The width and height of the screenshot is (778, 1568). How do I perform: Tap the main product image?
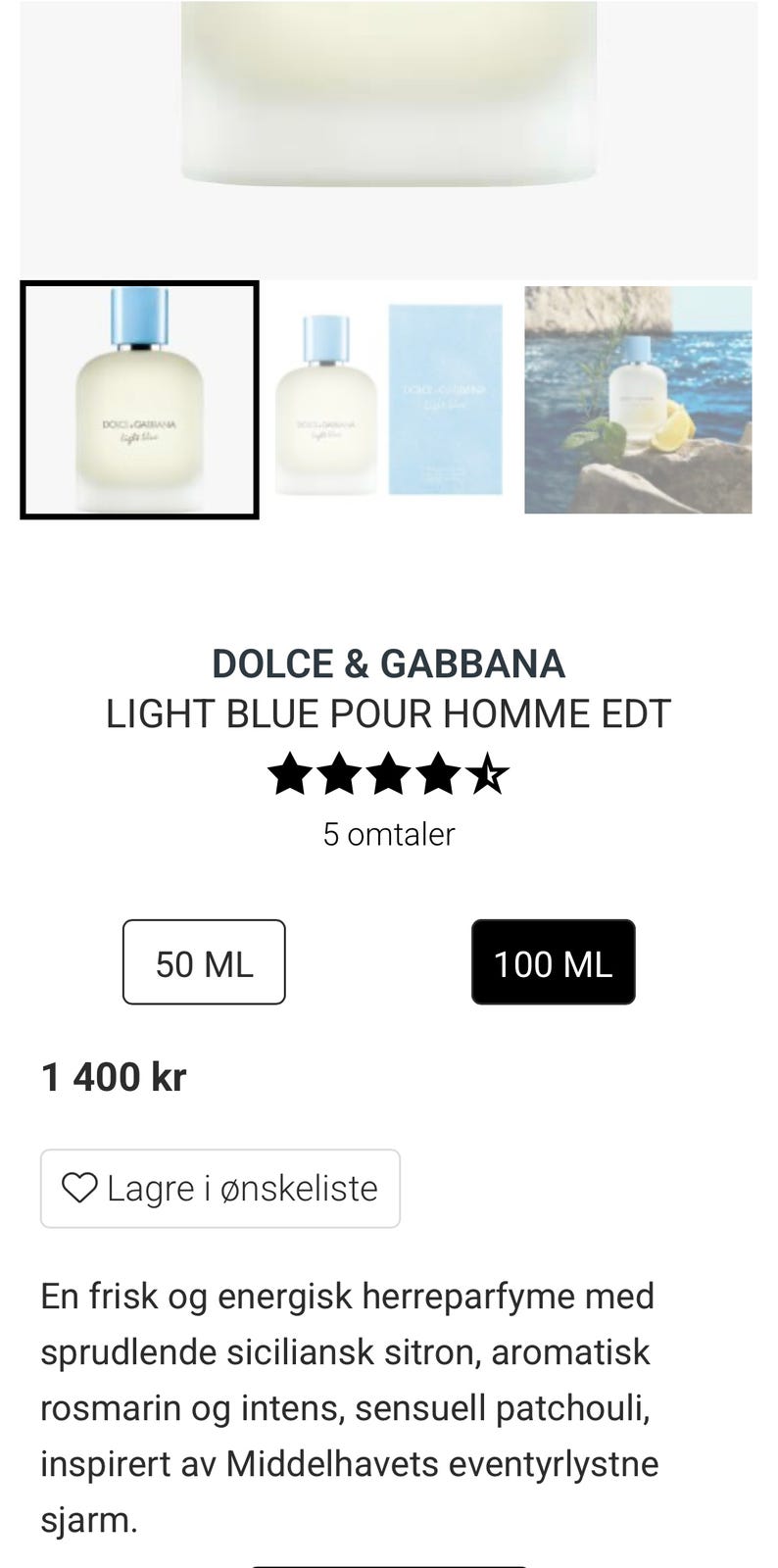pyautogui.click(x=389, y=137)
